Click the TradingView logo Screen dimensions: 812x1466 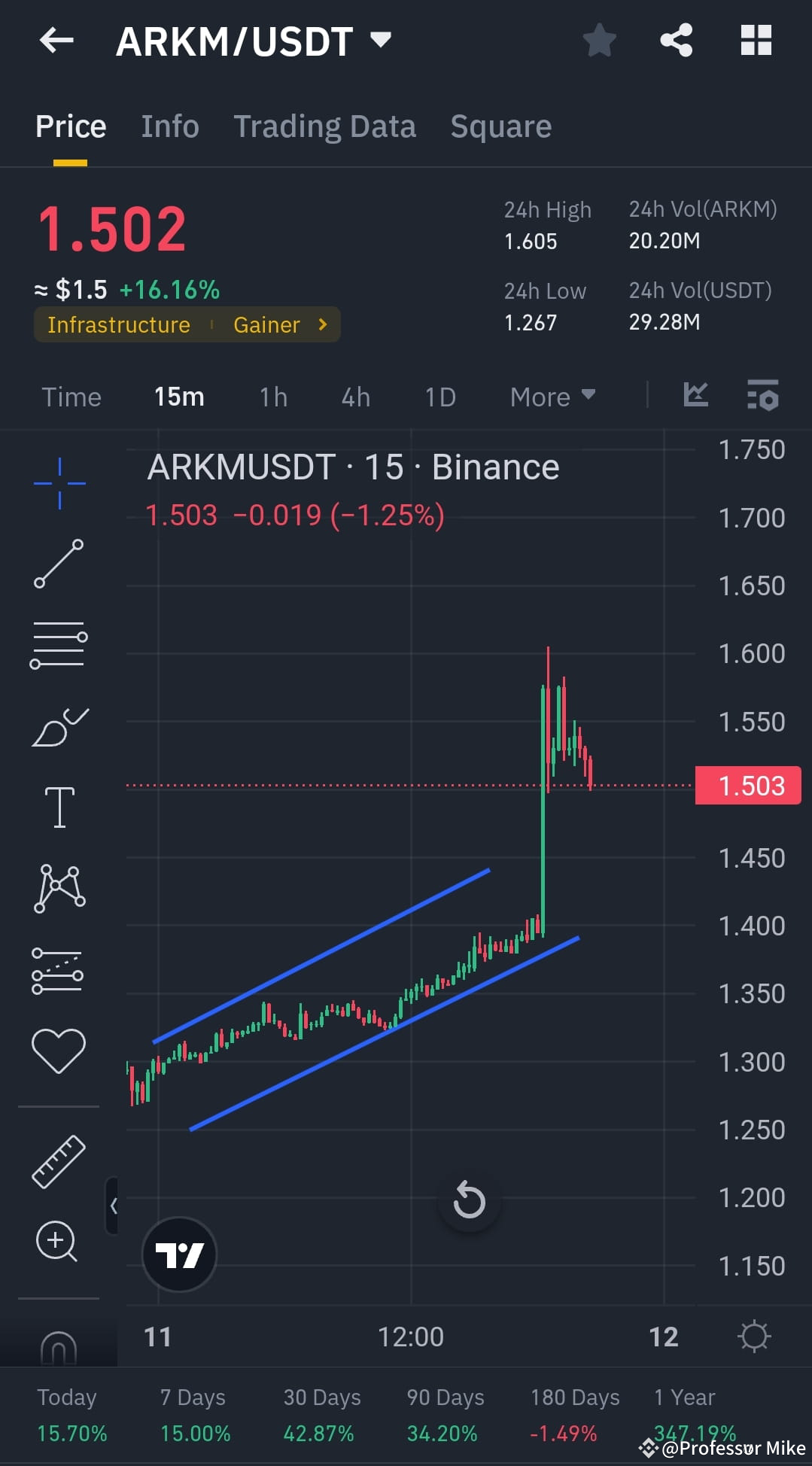(x=178, y=1255)
